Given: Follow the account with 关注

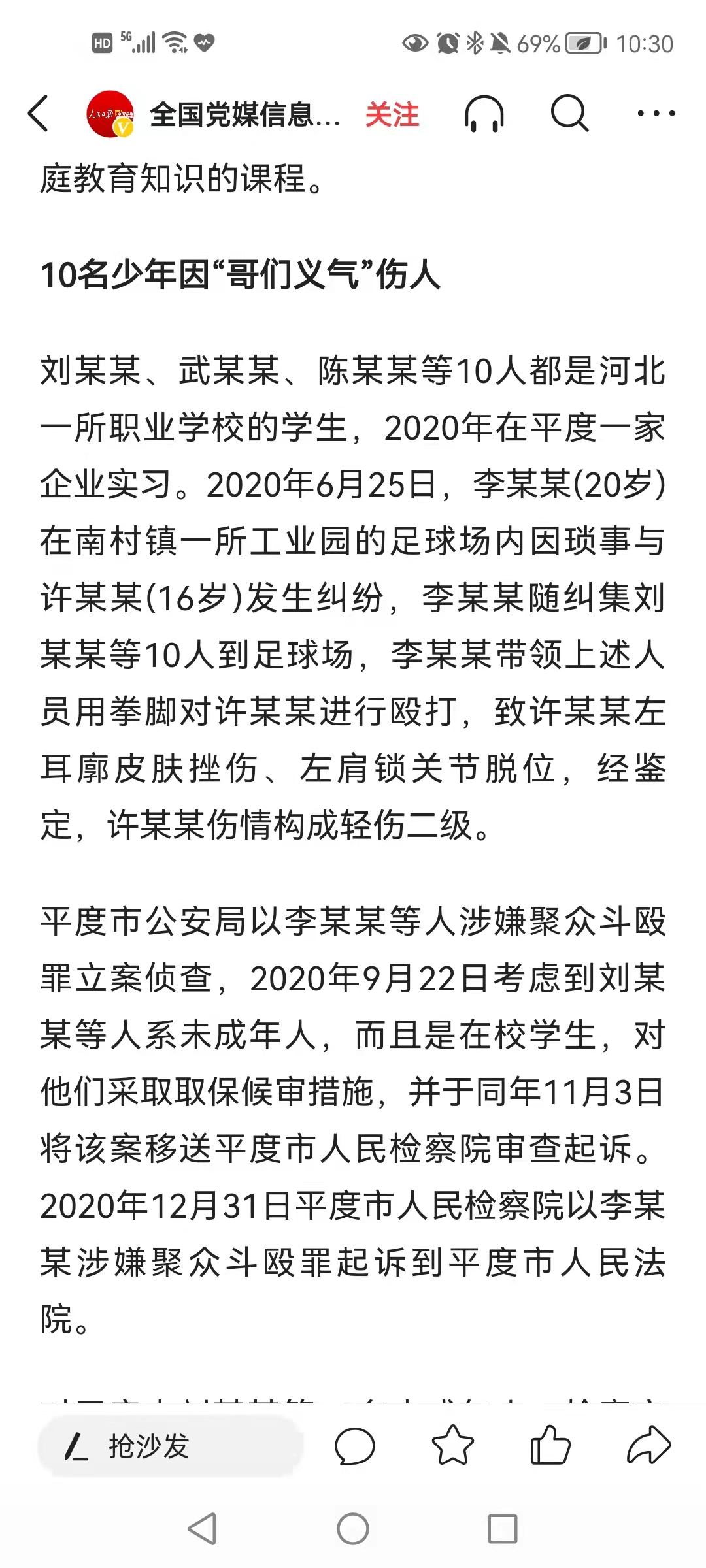Looking at the screenshot, I should 392,114.
